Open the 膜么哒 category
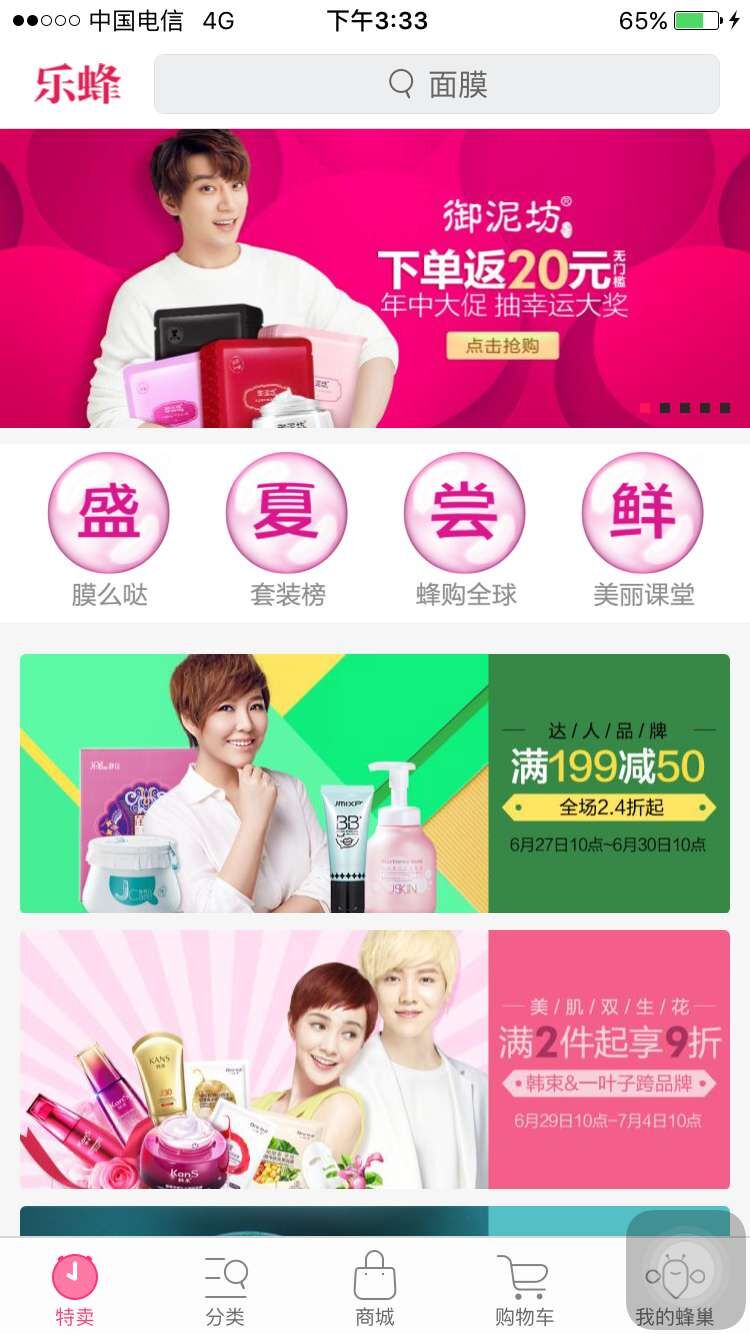This screenshot has height=1334, width=750. 109,530
